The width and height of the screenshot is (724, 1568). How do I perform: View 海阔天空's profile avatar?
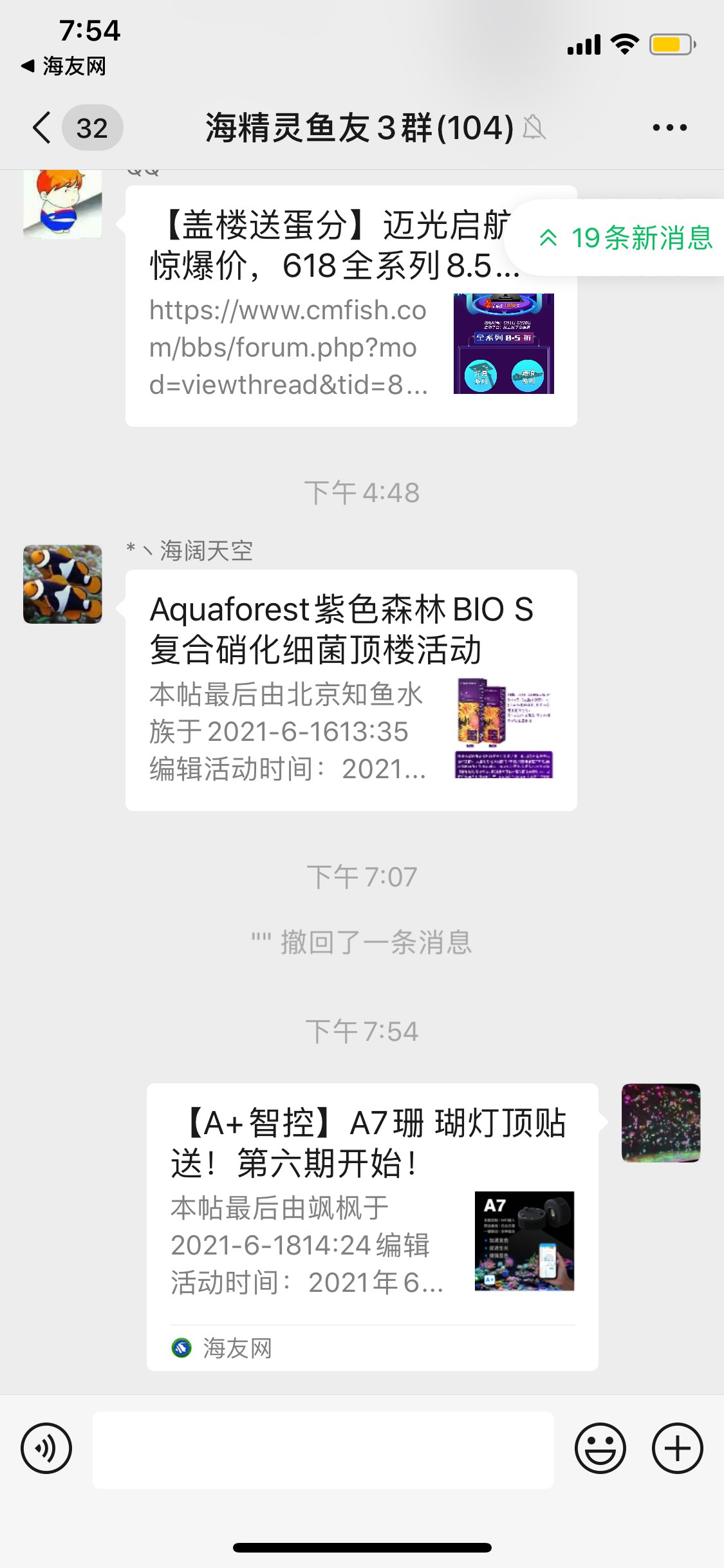pyautogui.click(x=62, y=584)
